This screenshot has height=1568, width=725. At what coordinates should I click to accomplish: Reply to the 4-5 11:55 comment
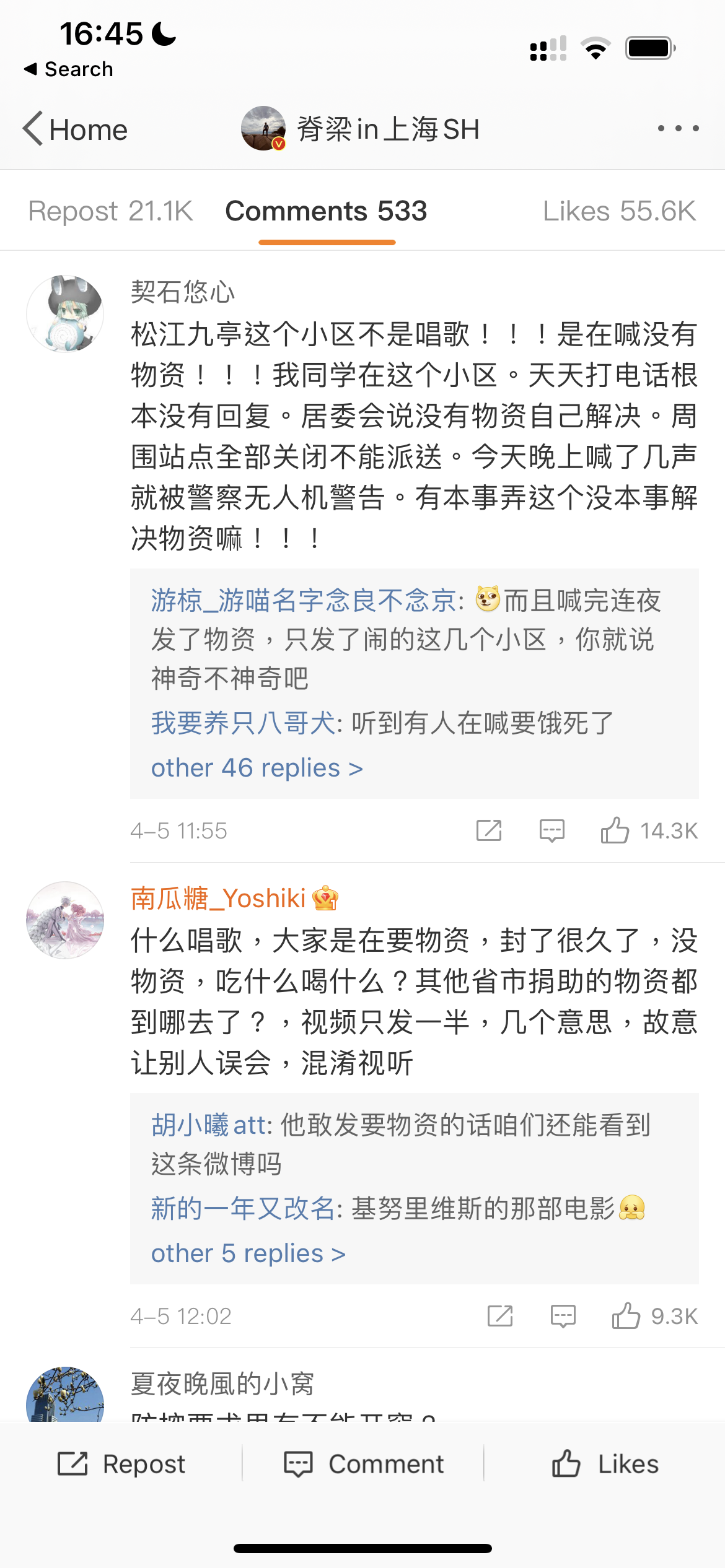[x=551, y=830]
